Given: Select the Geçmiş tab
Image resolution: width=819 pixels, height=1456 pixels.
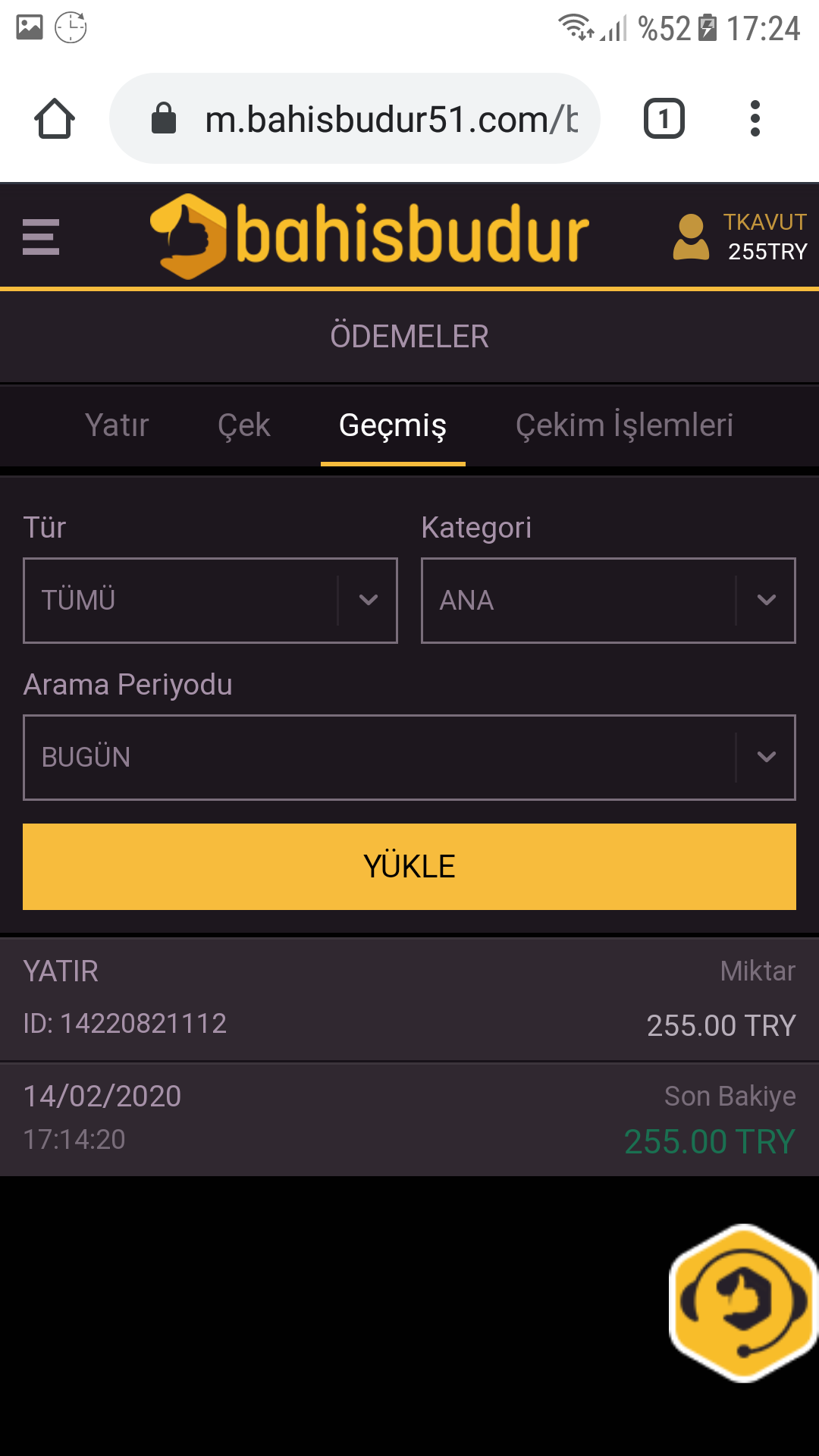Looking at the screenshot, I should point(393,425).
